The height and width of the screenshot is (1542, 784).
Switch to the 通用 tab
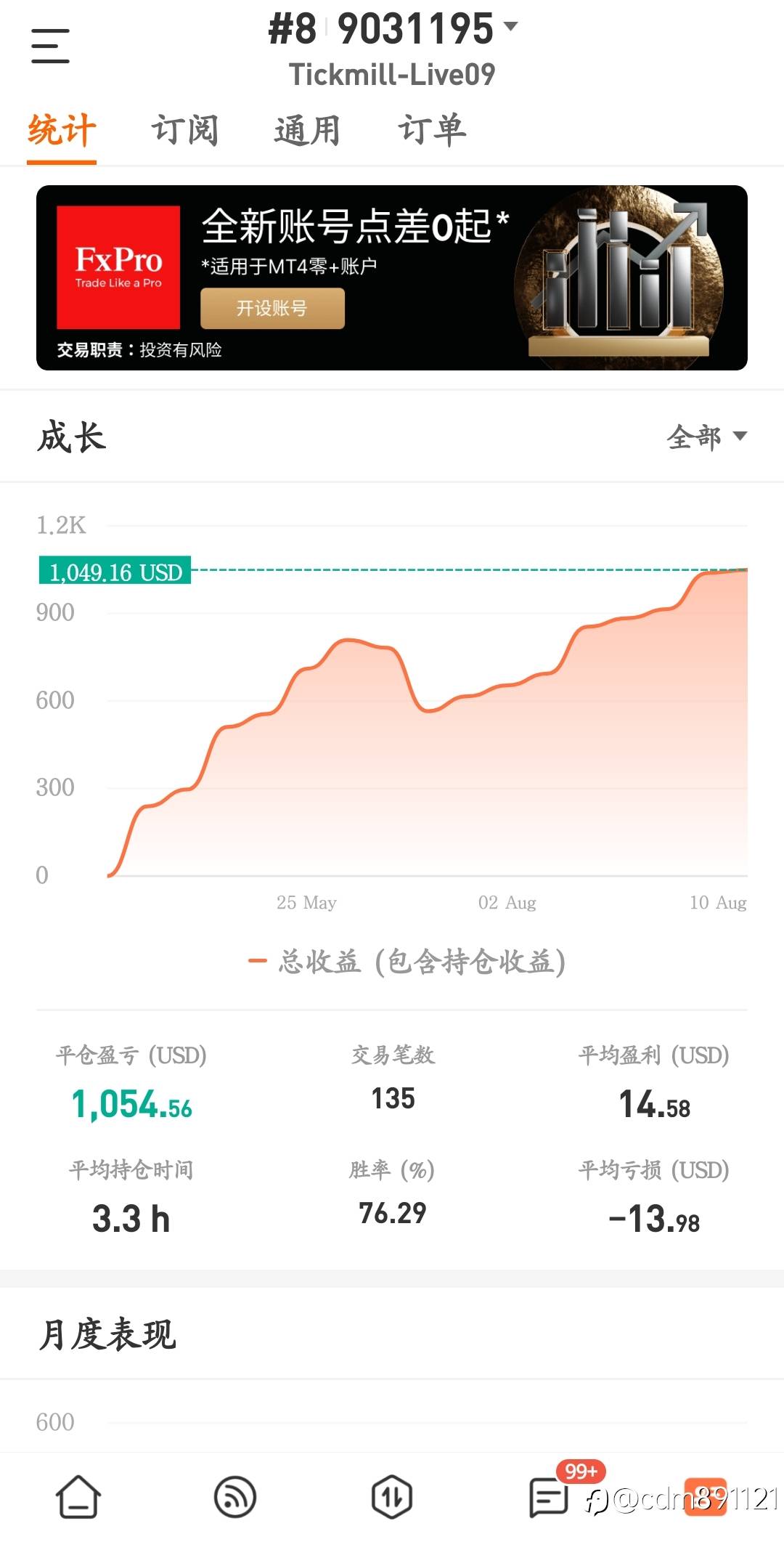(x=307, y=131)
